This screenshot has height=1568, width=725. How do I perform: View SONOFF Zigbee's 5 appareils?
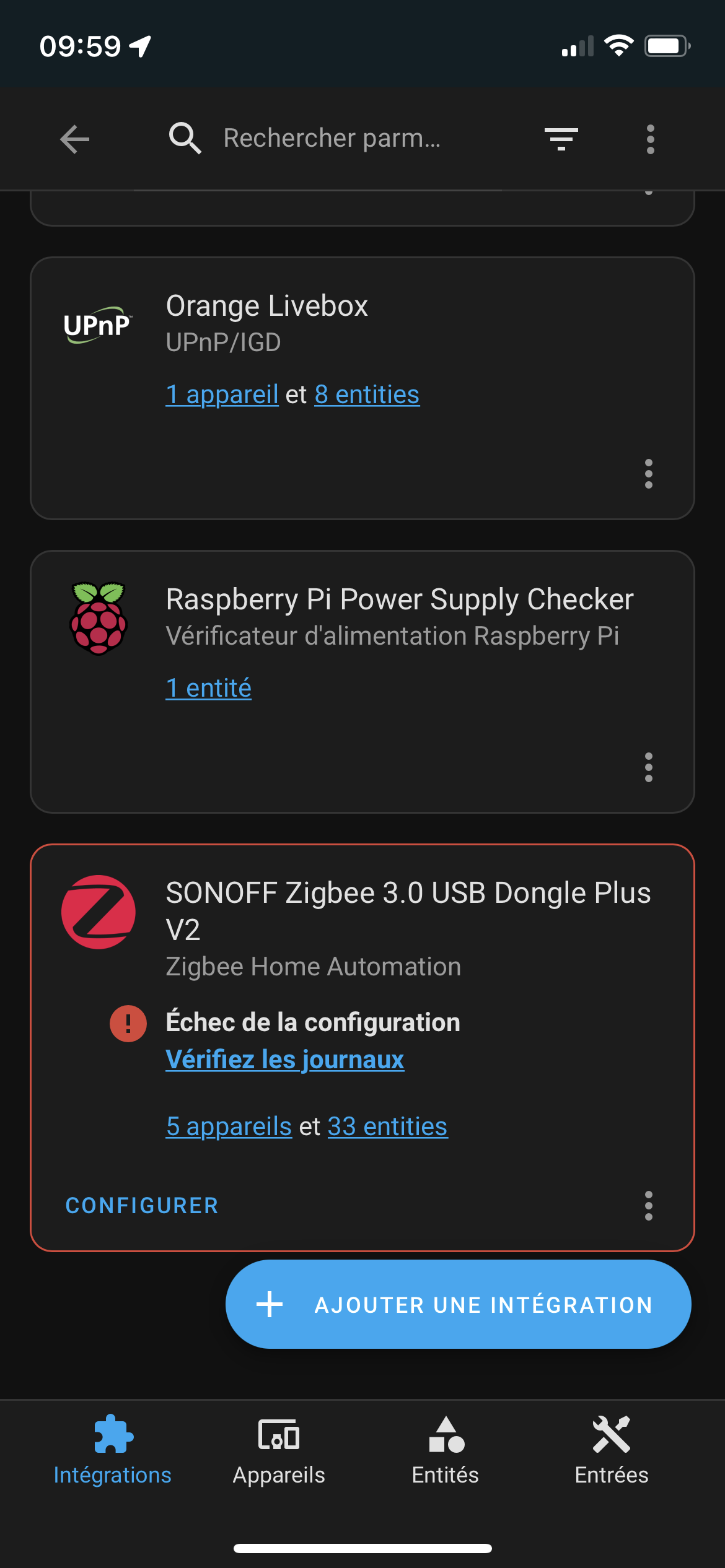pos(229,1126)
